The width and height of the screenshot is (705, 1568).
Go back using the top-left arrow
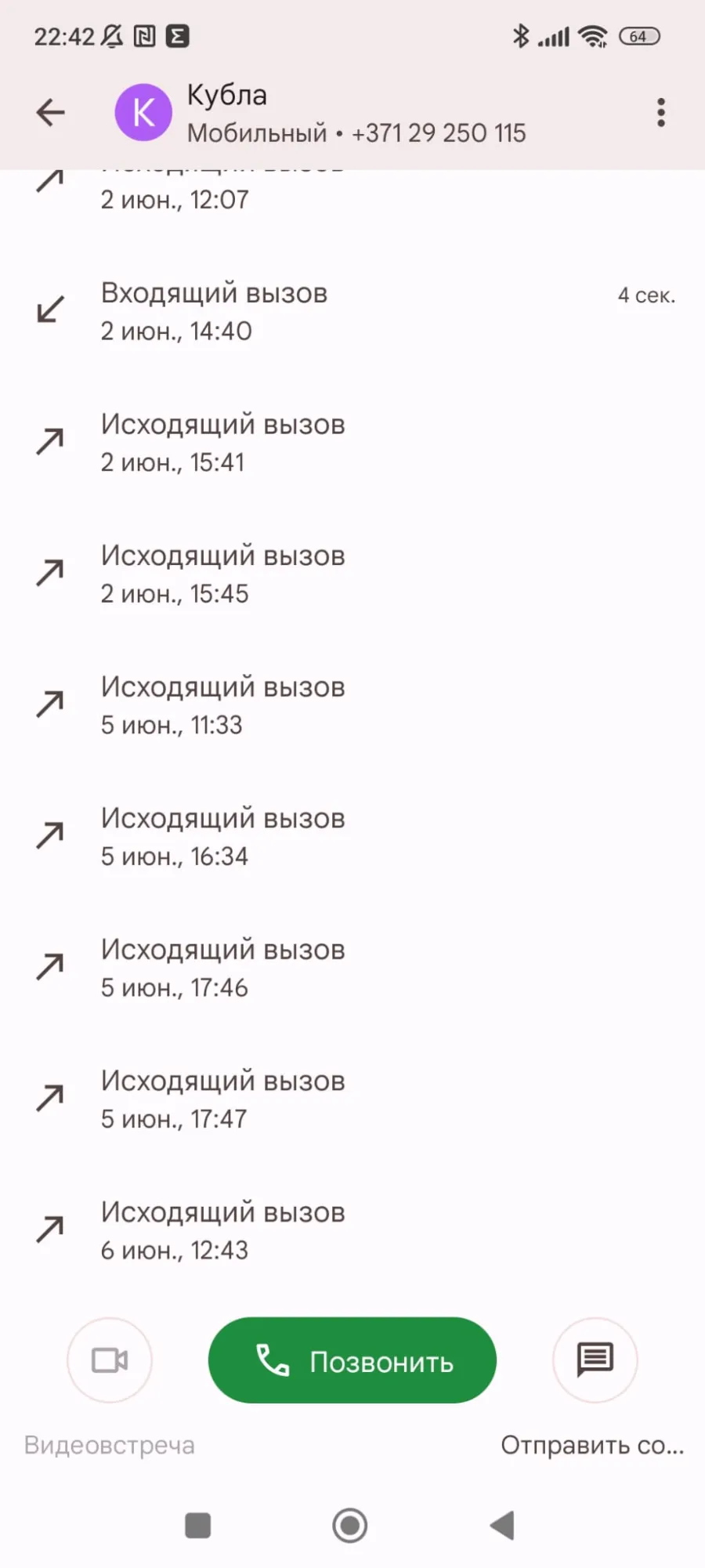point(50,112)
